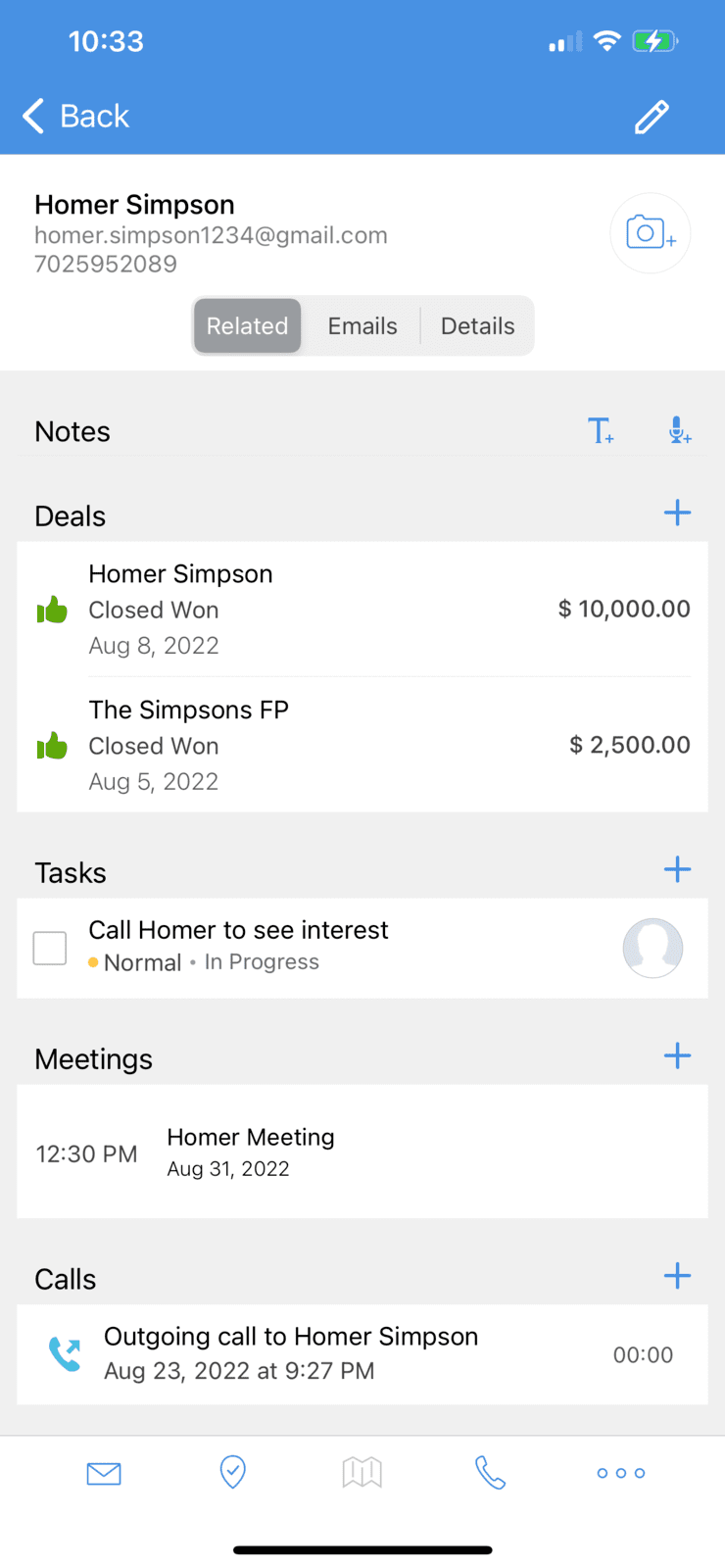
Task: Record a voice note
Action: pyautogui.click(x=679, y=430)
